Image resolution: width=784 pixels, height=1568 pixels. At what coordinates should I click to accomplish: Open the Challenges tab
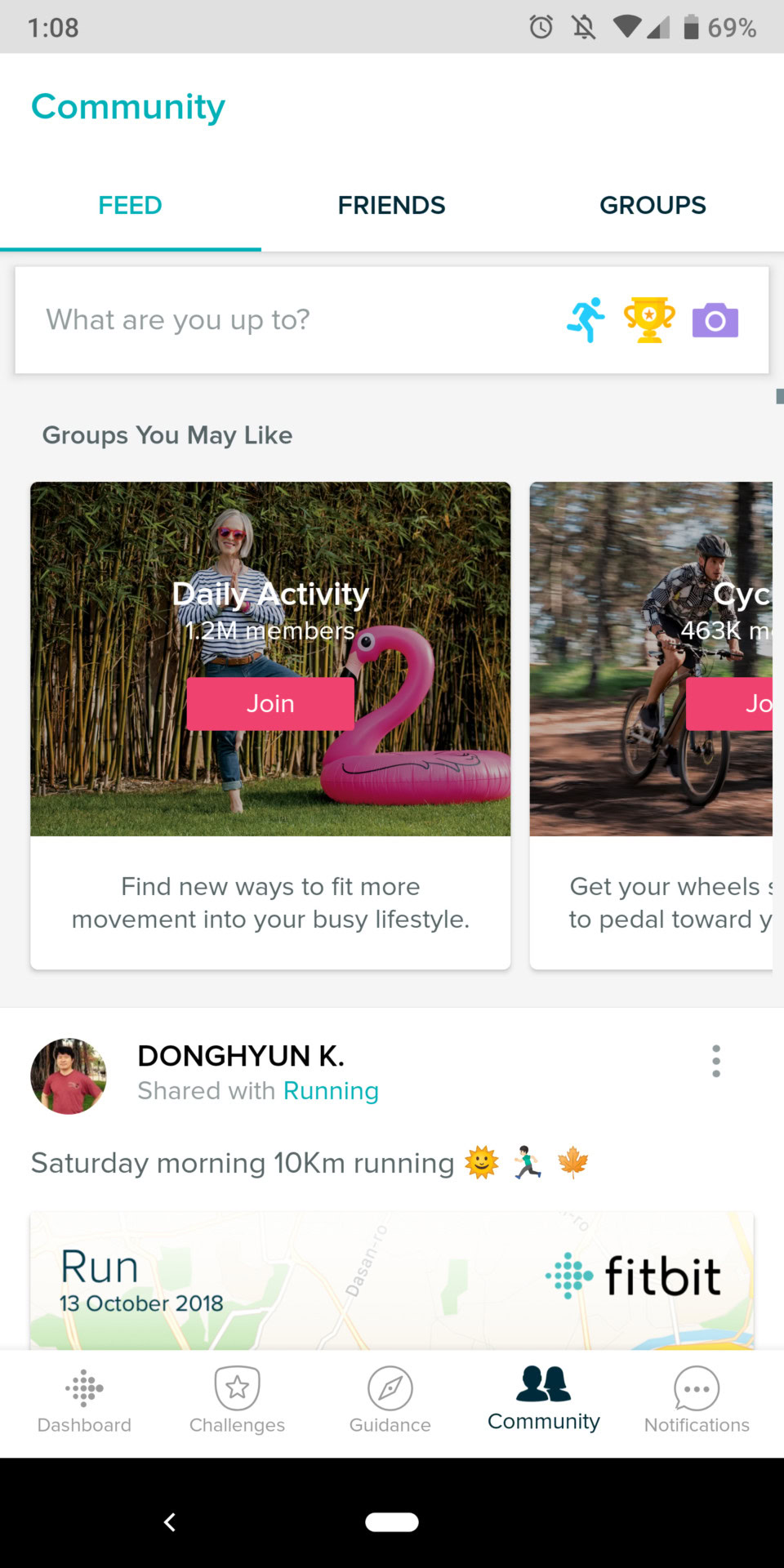pos(237,1400)
